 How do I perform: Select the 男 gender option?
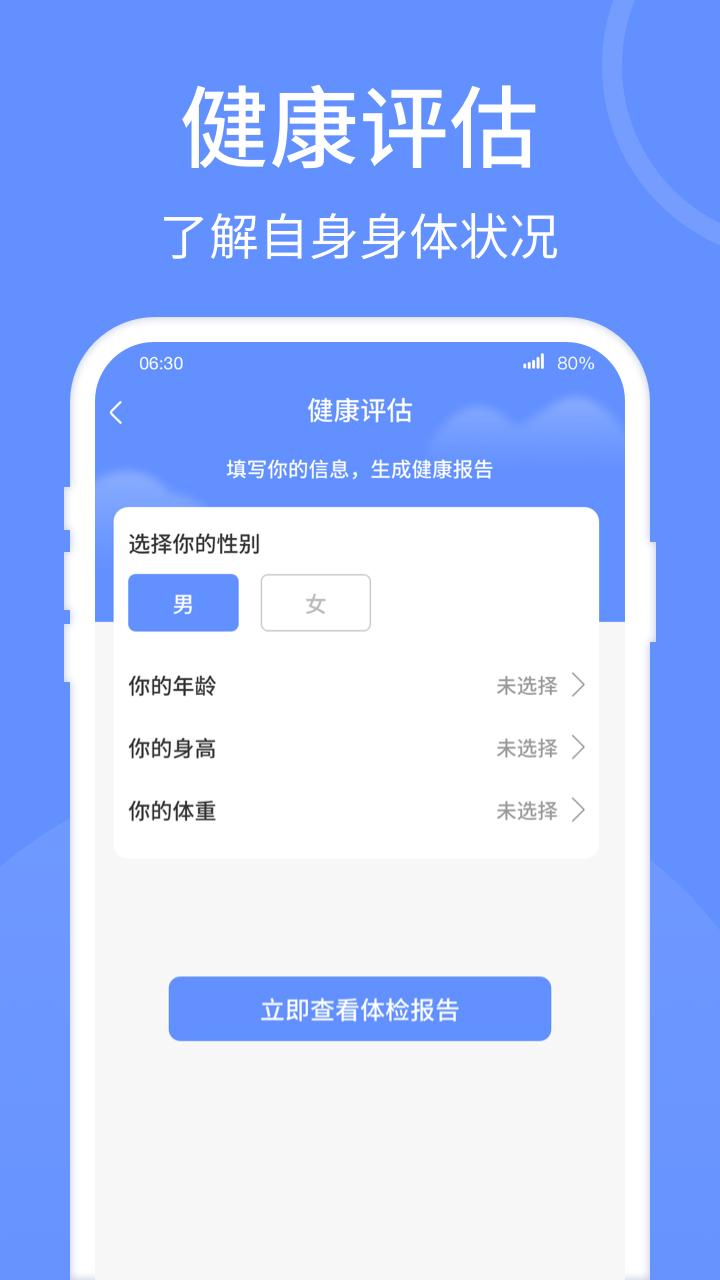point(183,603)
